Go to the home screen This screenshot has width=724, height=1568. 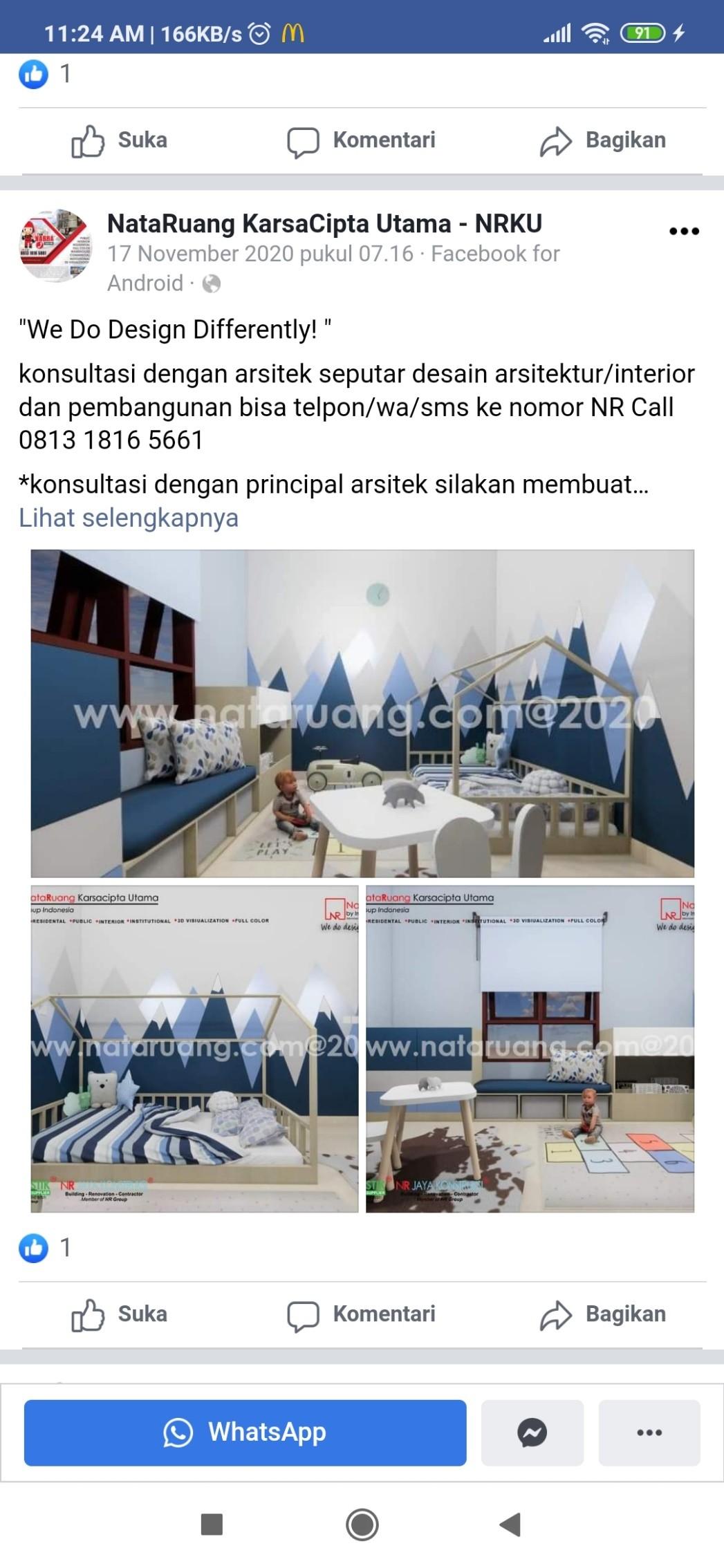362,1524
